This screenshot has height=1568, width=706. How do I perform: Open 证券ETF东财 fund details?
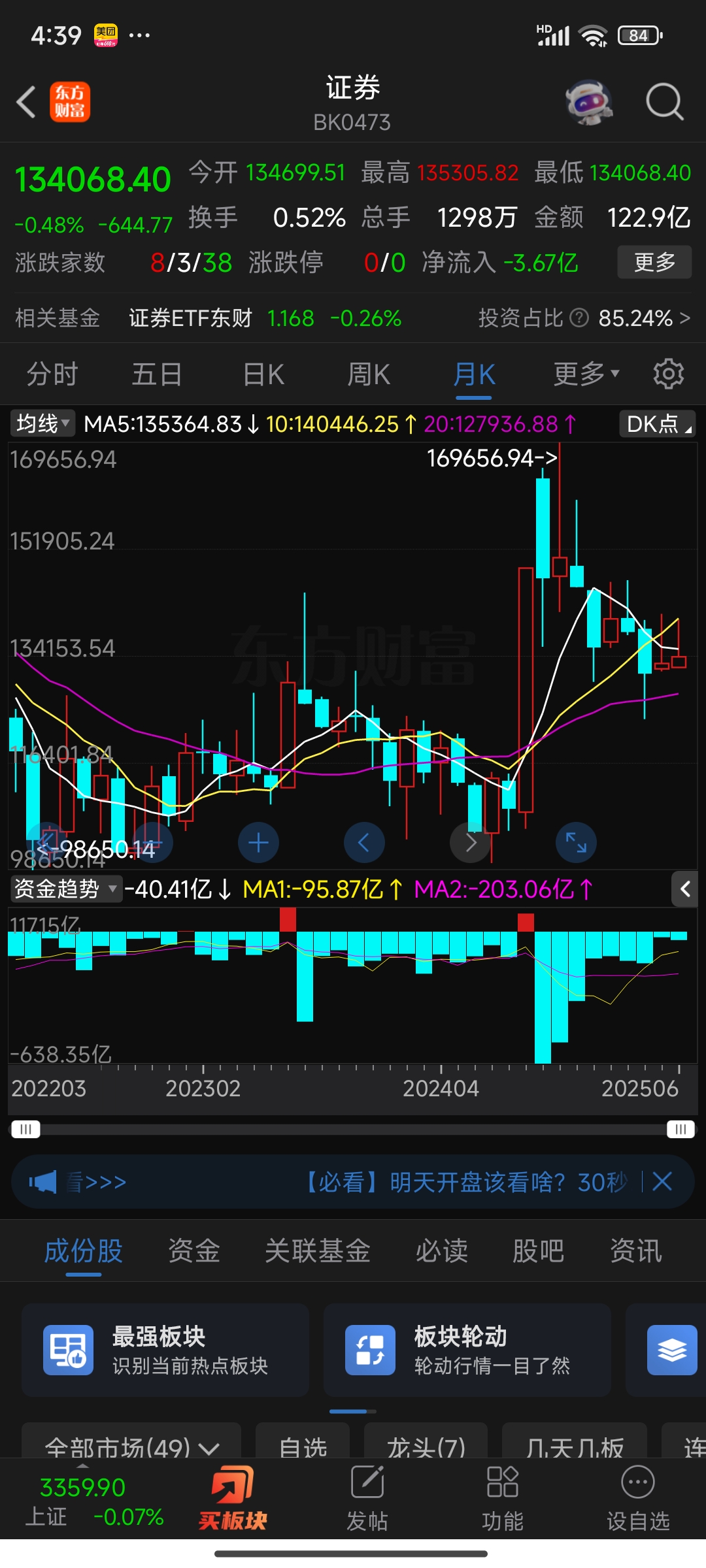point(190,318)
